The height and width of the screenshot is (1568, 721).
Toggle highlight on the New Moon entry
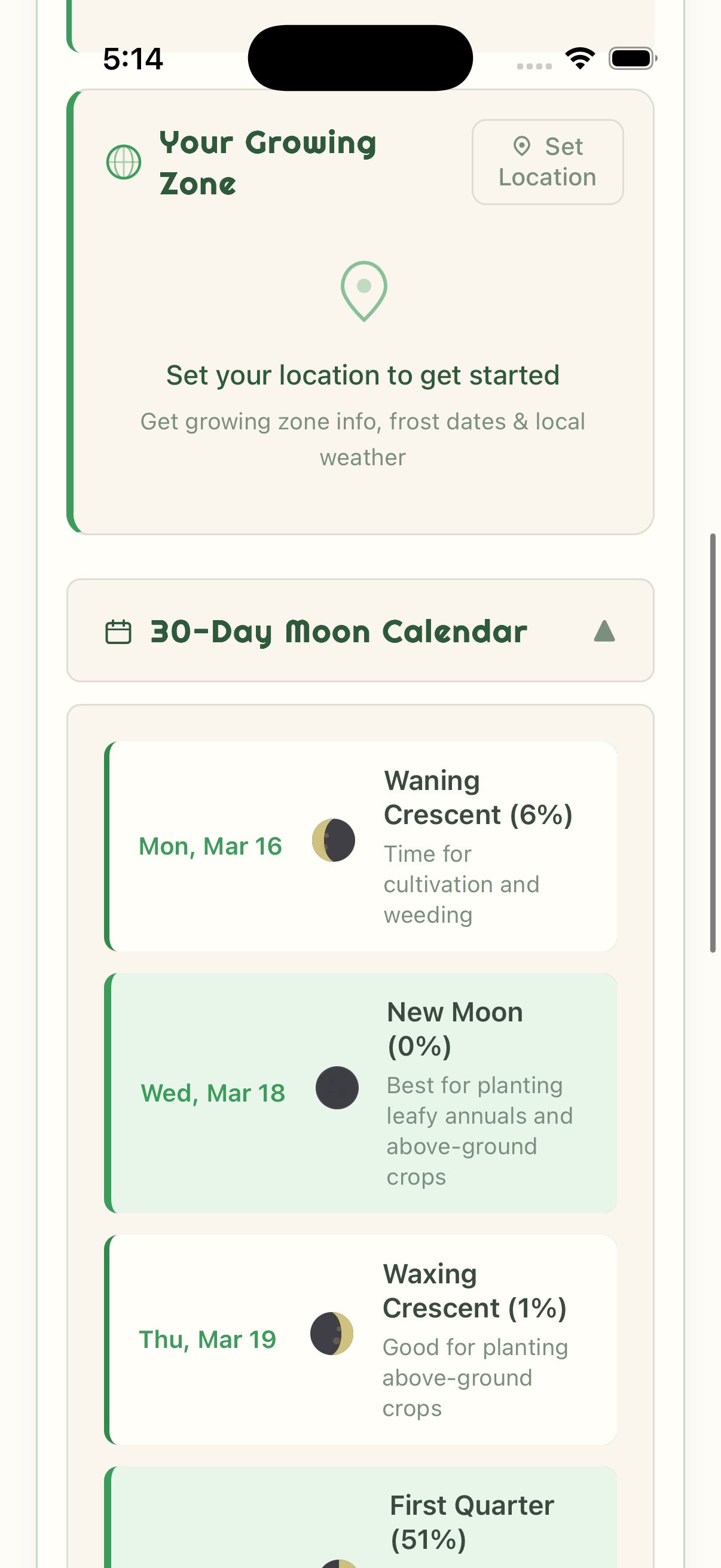tap(361, 1093)
